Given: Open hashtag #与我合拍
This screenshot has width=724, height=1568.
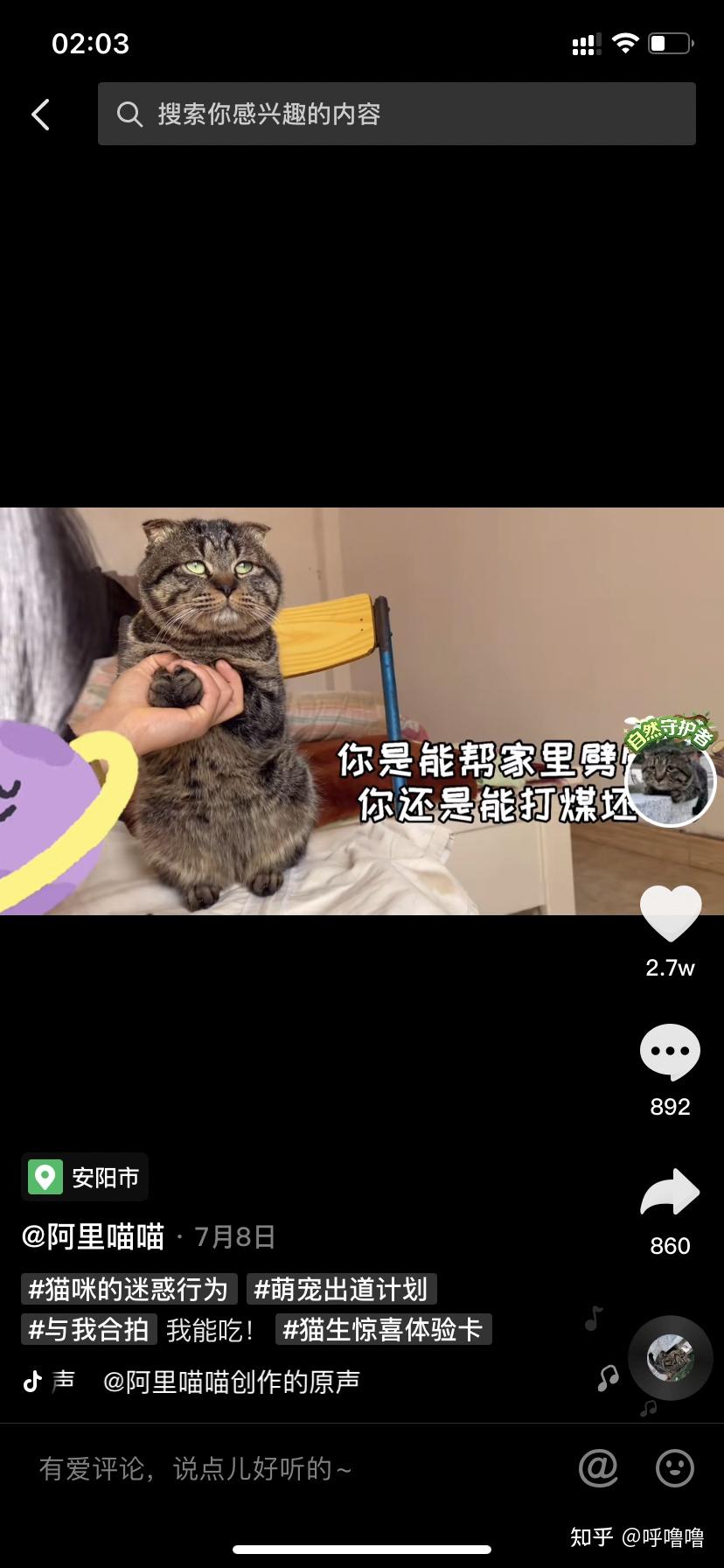Looking at the screenshot, I should 88,1330.
